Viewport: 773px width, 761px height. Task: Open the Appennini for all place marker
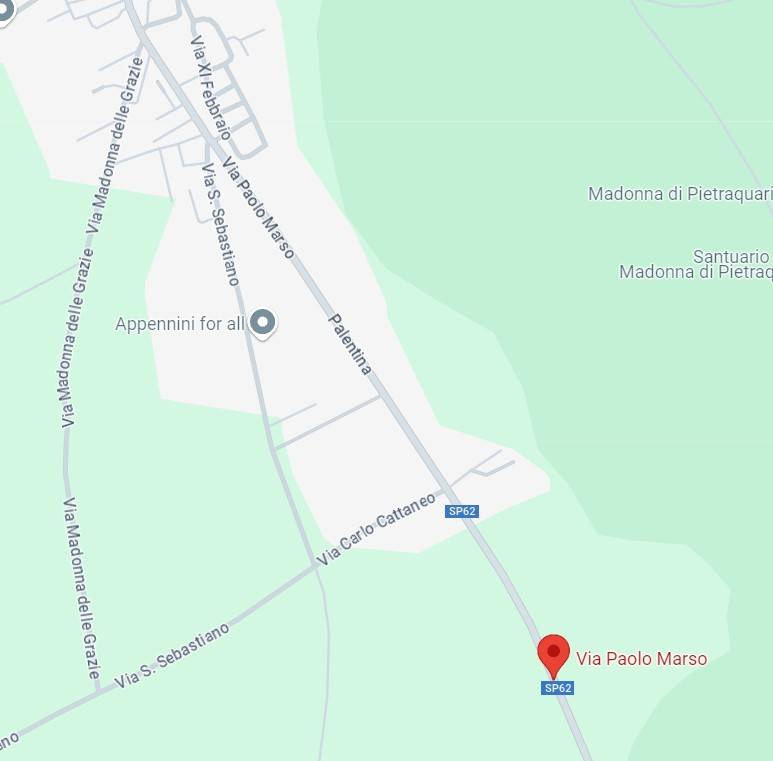pyautogui.click(x=262, y=322)
